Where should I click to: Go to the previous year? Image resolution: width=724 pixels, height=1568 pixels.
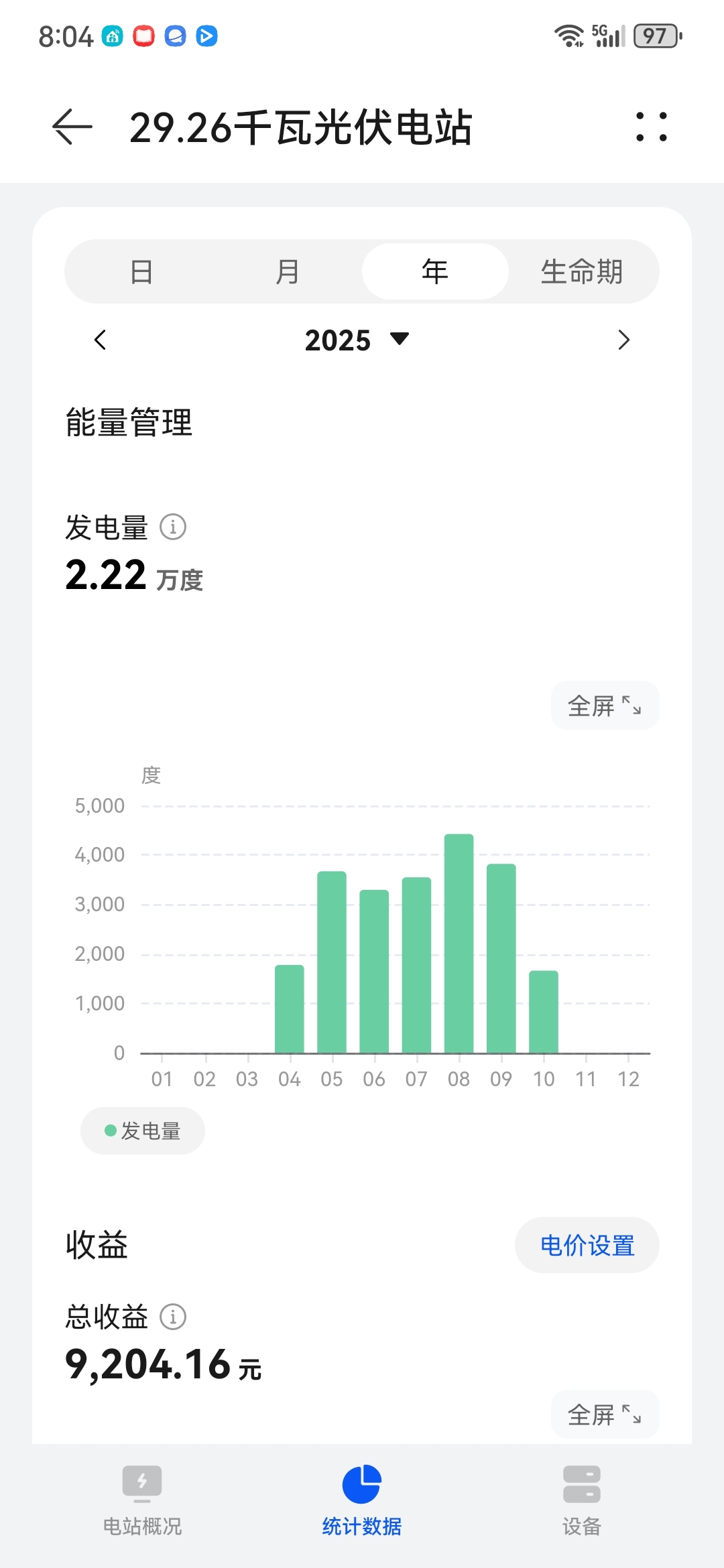[101, 340]
